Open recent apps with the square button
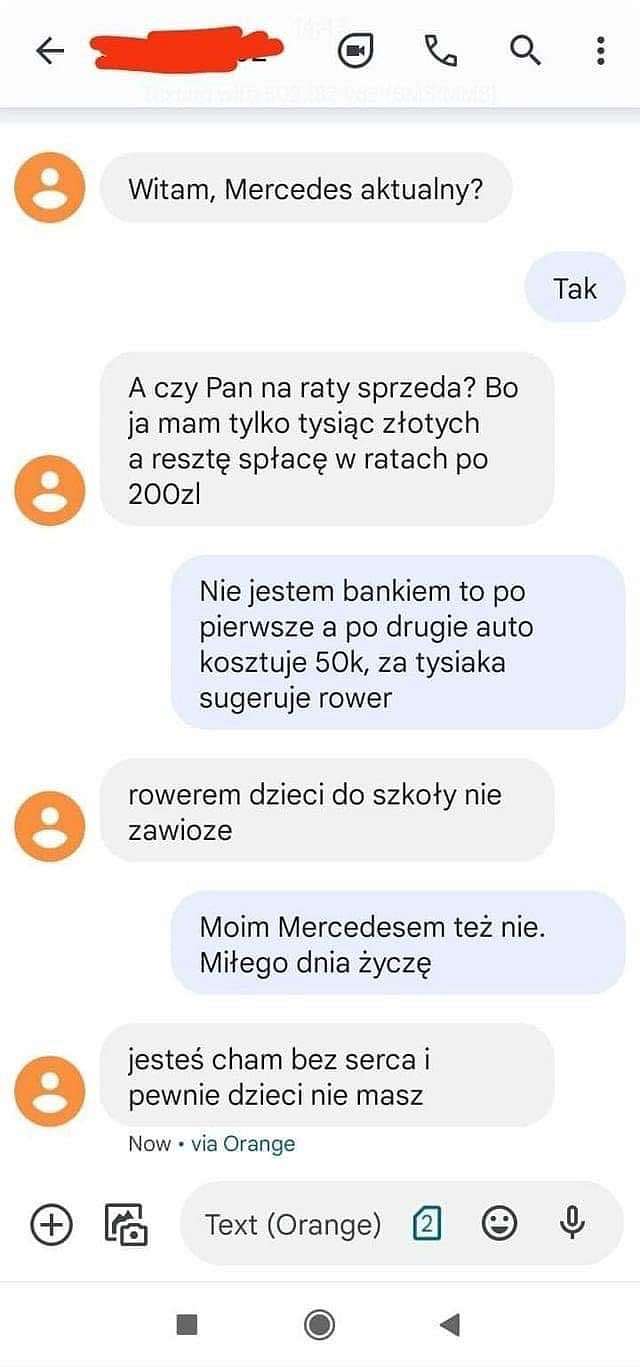 point(187,1325)
